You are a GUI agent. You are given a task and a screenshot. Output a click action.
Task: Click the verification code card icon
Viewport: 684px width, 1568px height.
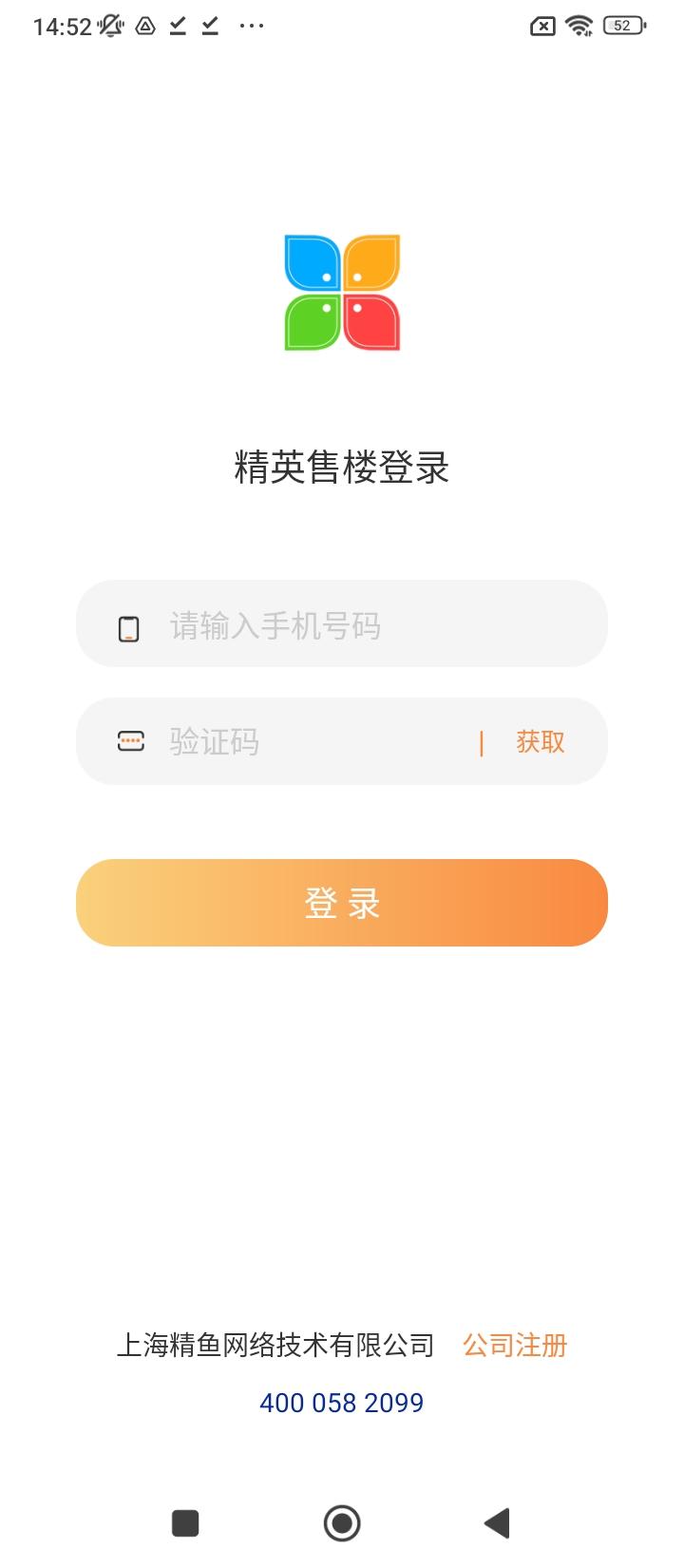129,740
